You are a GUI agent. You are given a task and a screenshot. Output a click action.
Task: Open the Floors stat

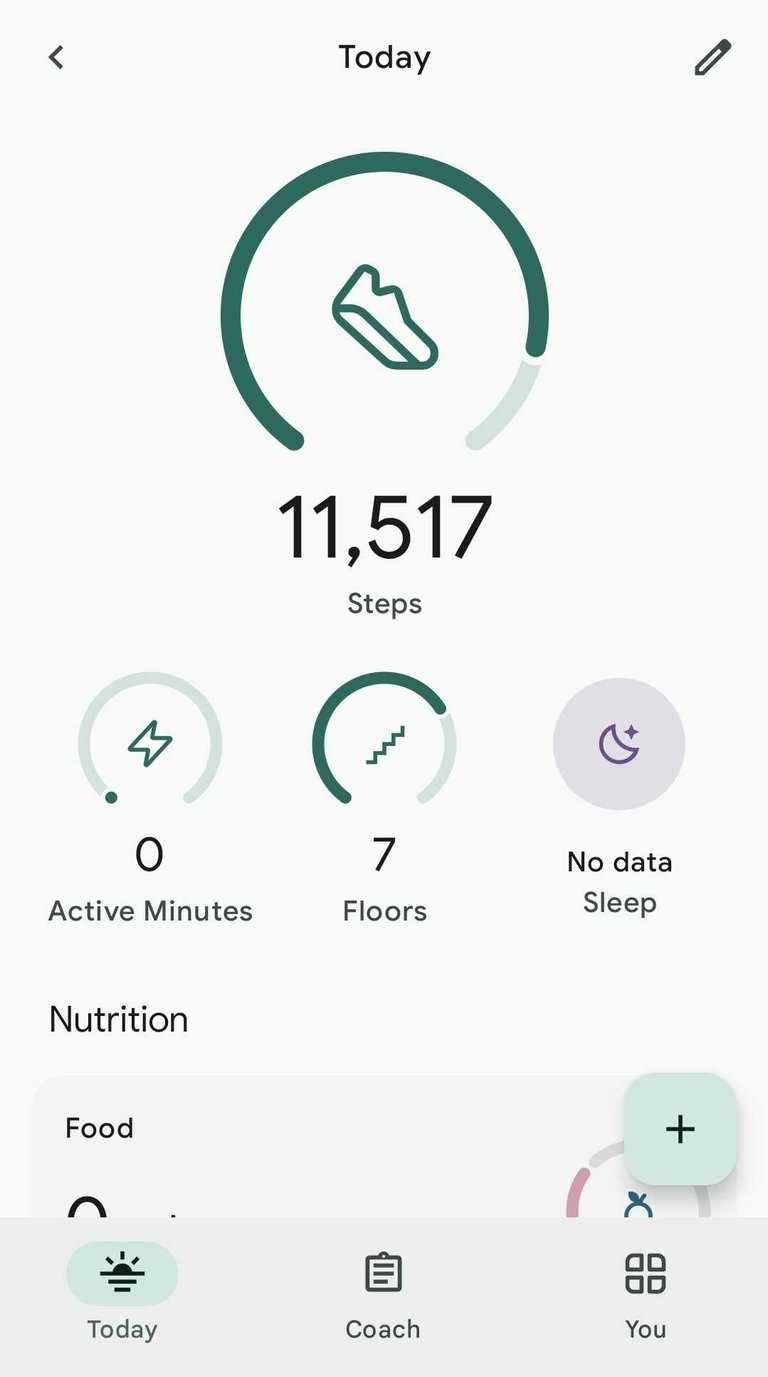384,796
